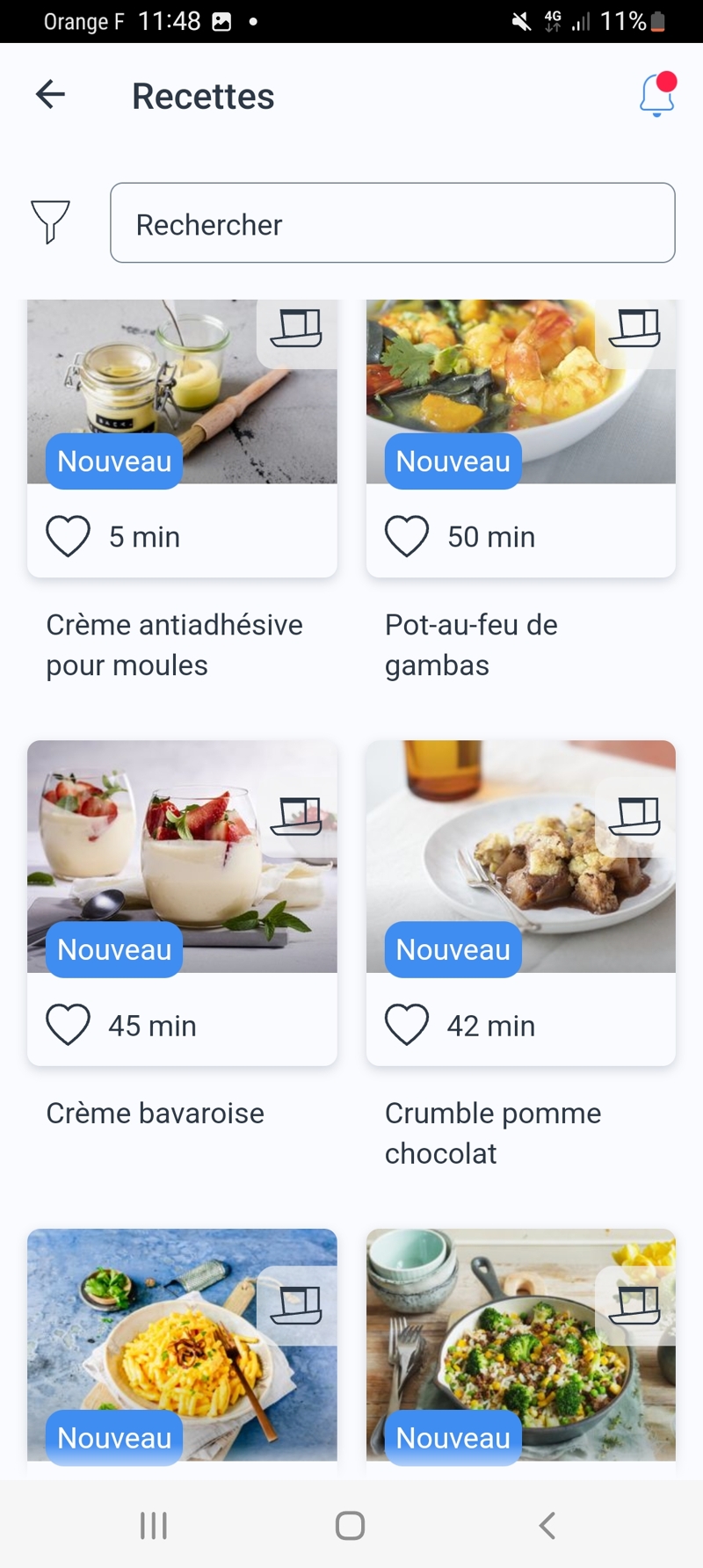Add Crème antiadhésive pour moules to device cookbook

(297, 329)
